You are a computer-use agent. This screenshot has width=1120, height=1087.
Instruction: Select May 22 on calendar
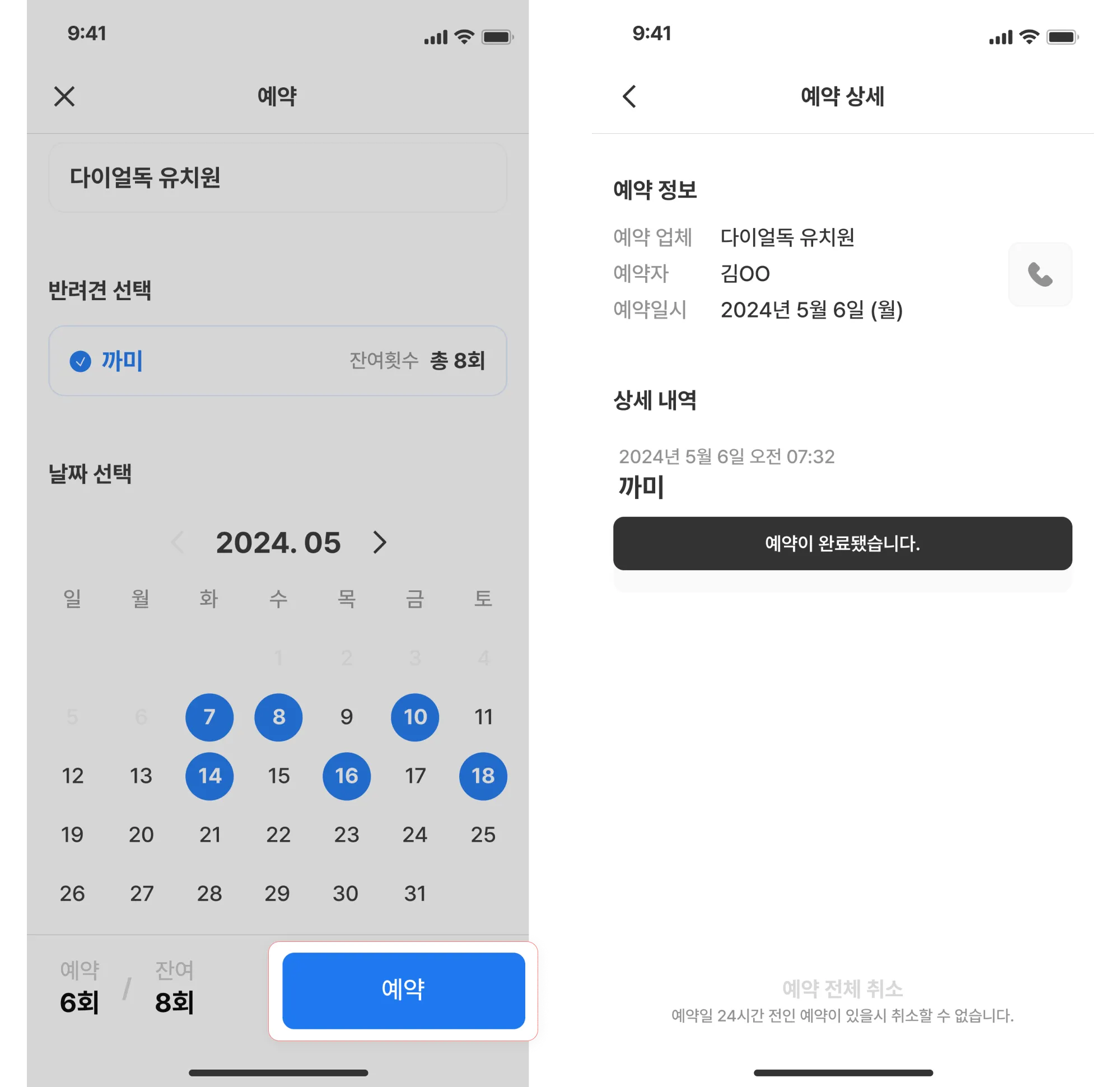click(278, 834)
